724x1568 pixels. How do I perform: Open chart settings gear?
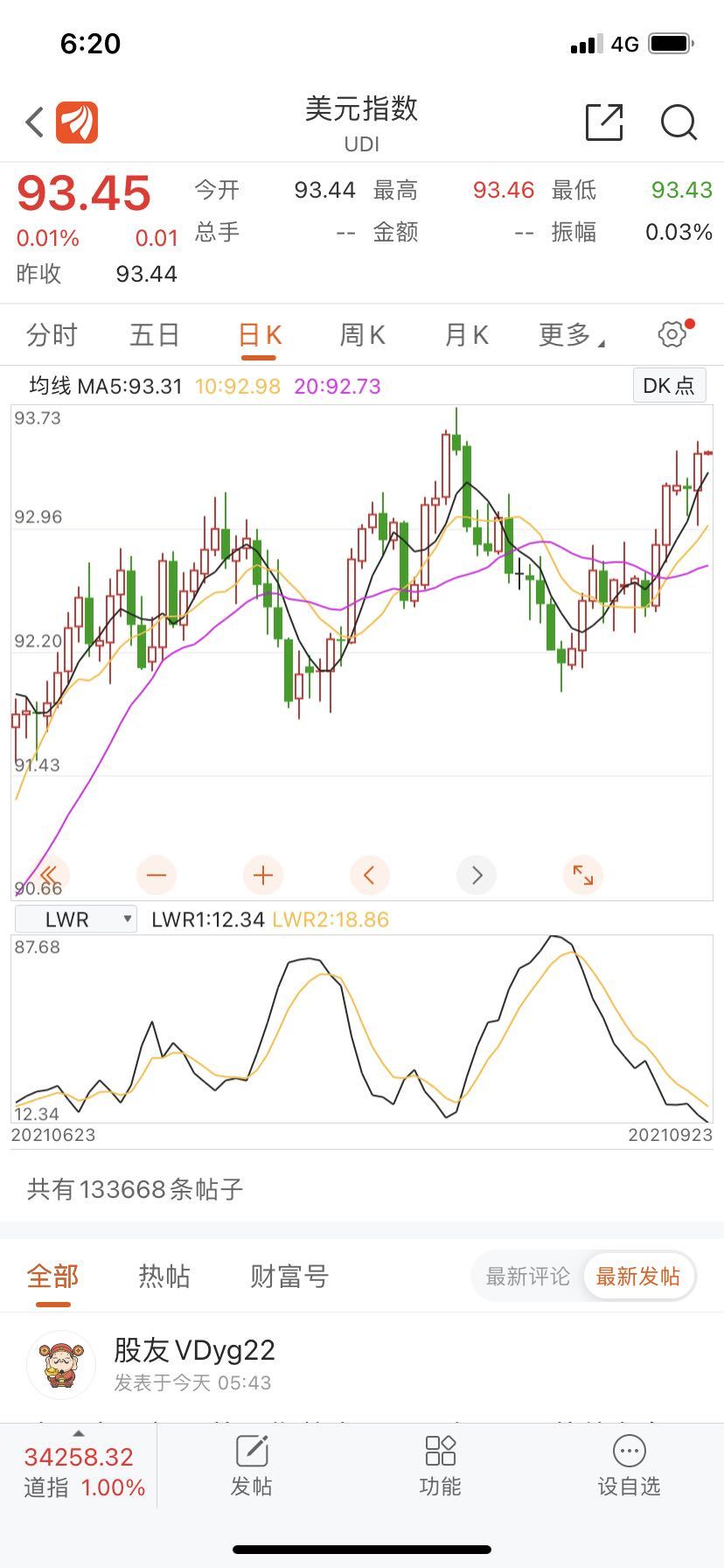coord(672,334)
